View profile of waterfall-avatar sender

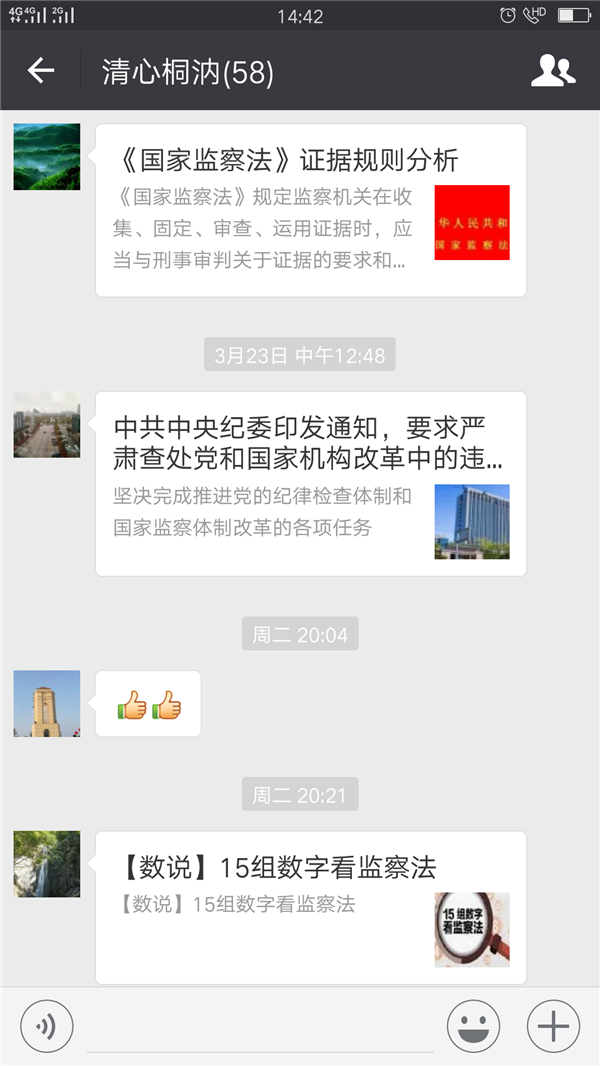tap(47, 864)
